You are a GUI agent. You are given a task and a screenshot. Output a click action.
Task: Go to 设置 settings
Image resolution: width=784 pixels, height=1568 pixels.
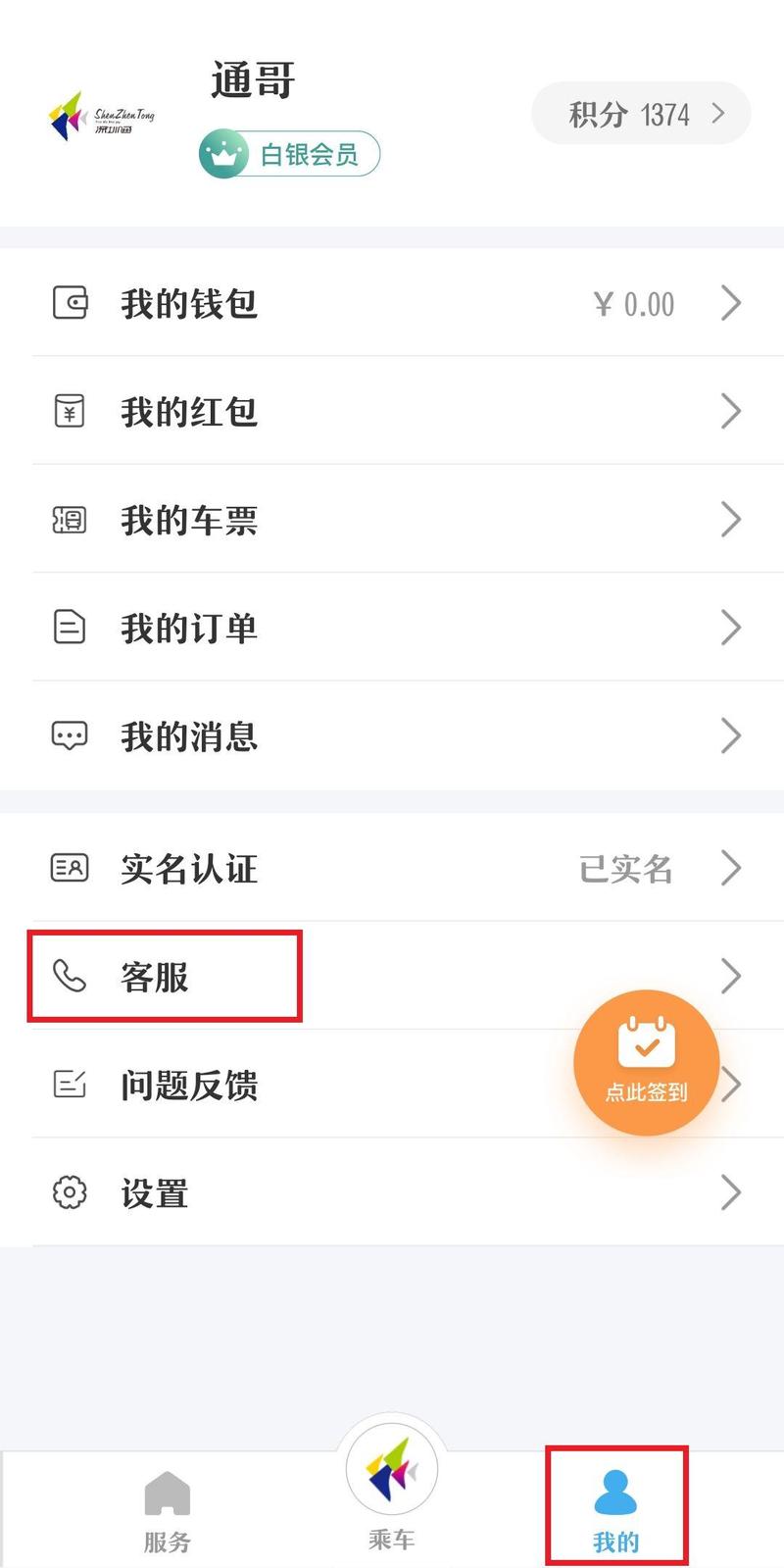[392, 1193]
